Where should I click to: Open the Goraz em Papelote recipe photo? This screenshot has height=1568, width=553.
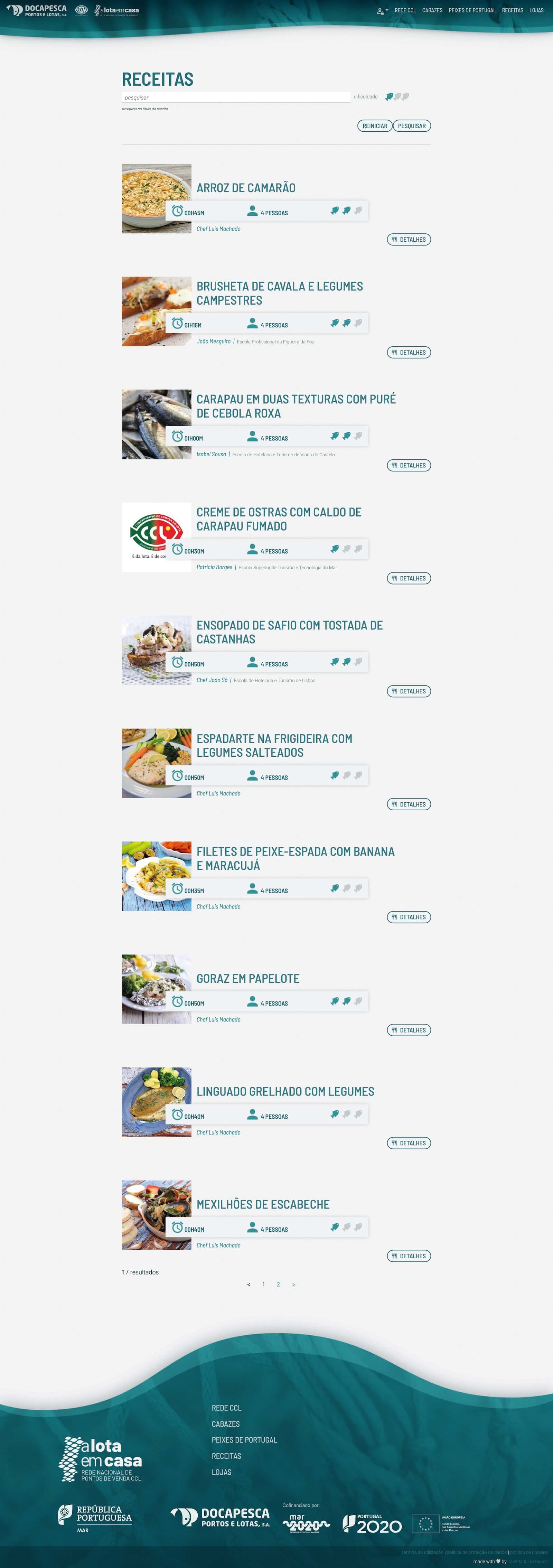(x=156, y=989)
